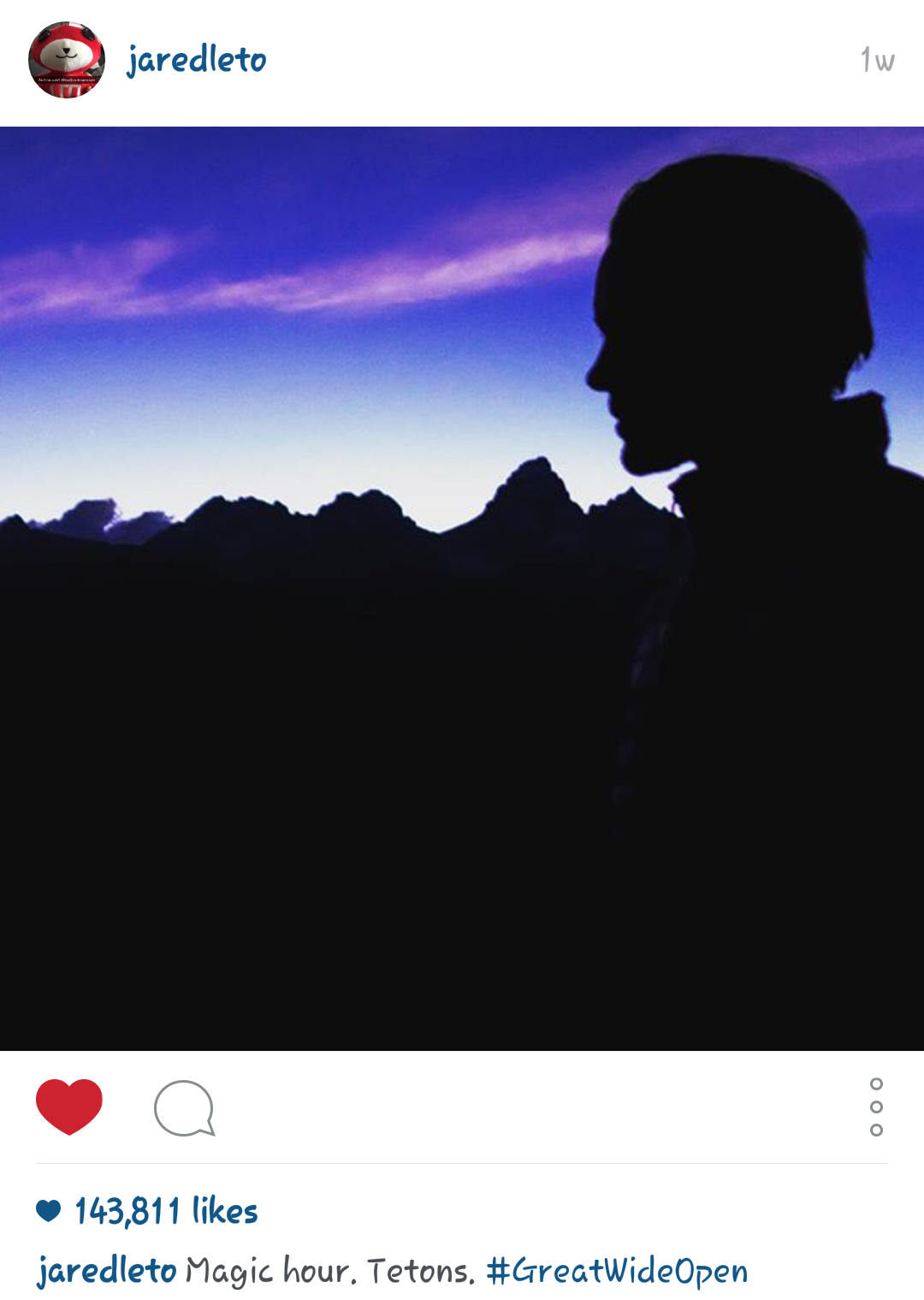Screen dimensions: 924x1300
Task: Comment on this post
Action: (184, 1108)
